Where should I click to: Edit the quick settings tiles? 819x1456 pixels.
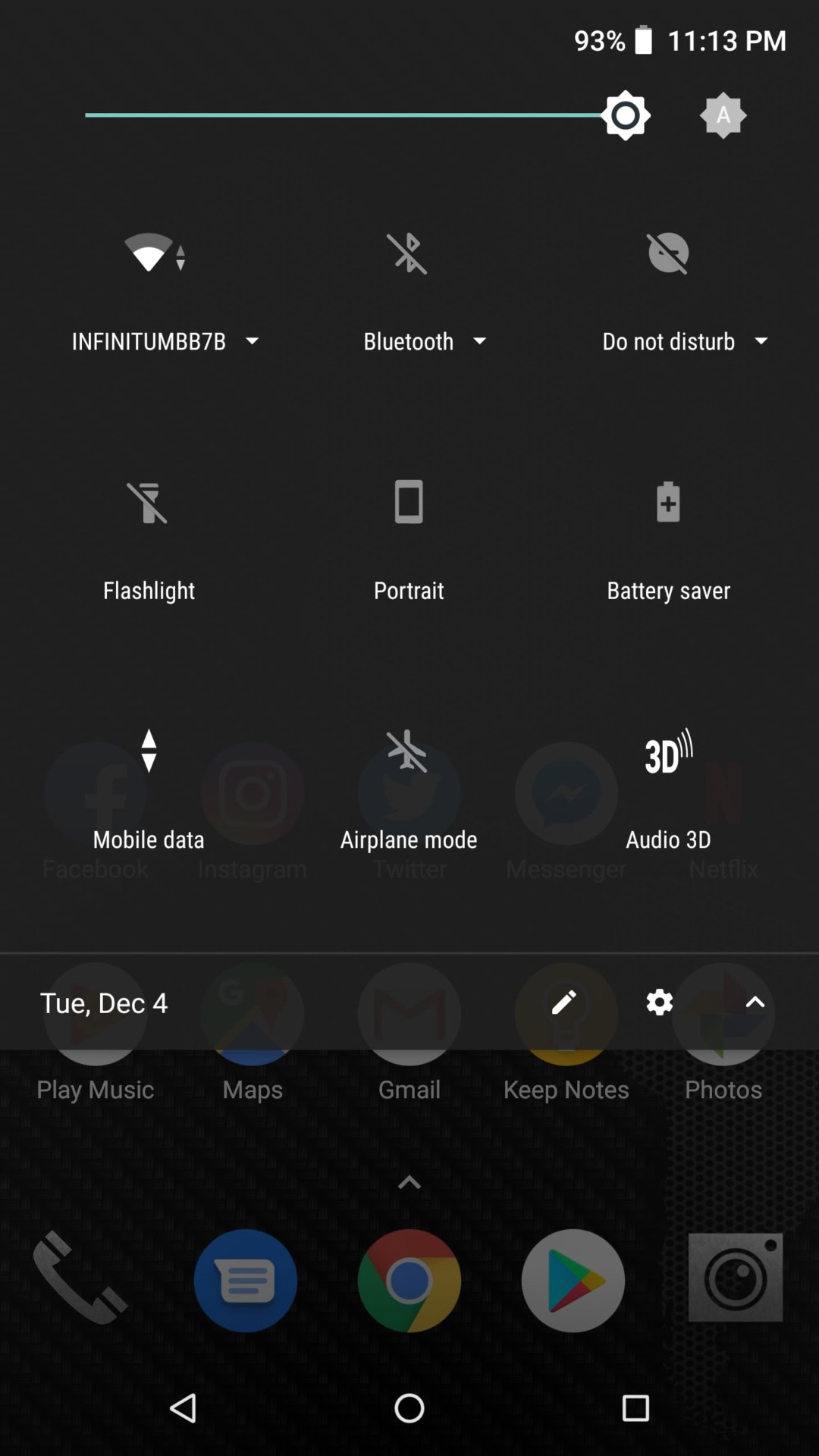tap(563, 1003)
